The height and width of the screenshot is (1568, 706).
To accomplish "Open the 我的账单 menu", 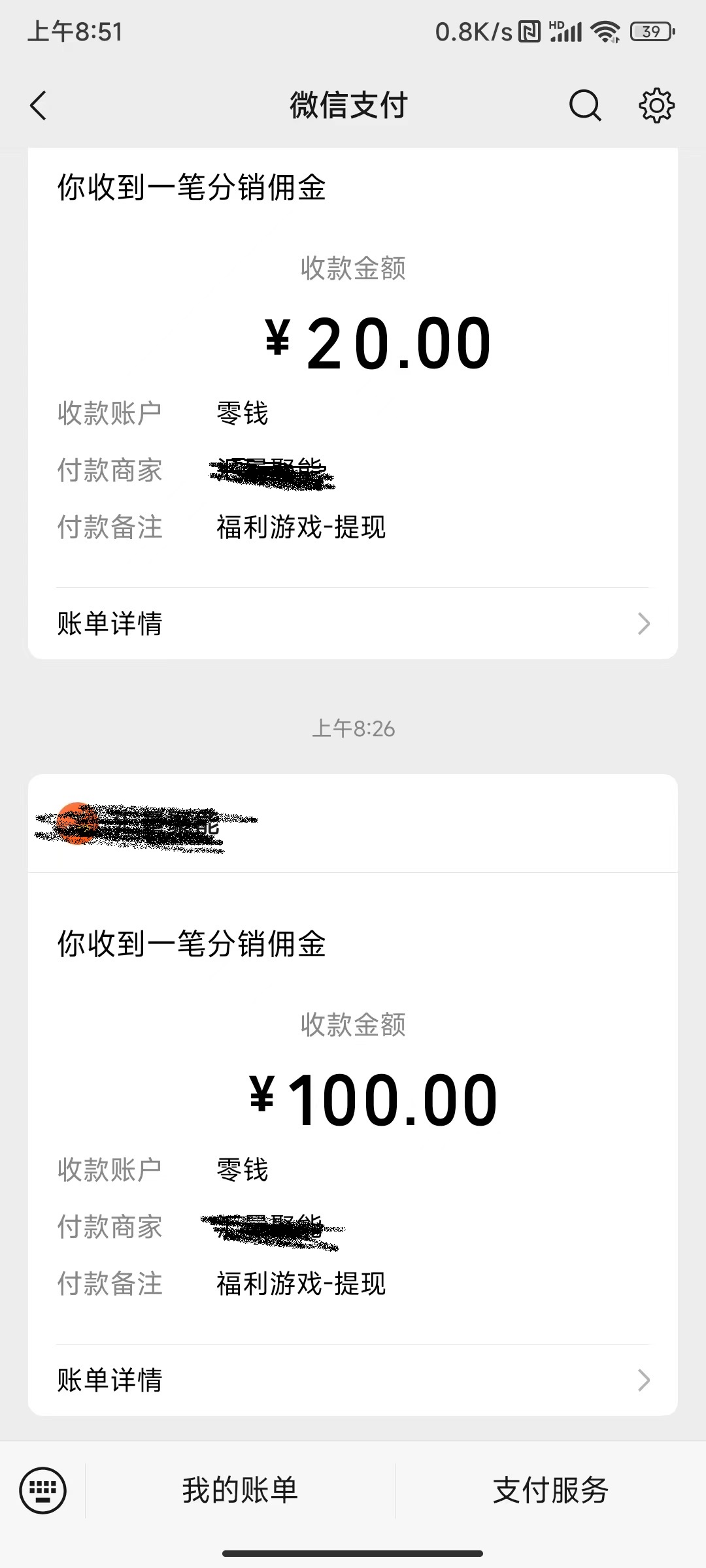I will pos(240,1490).
